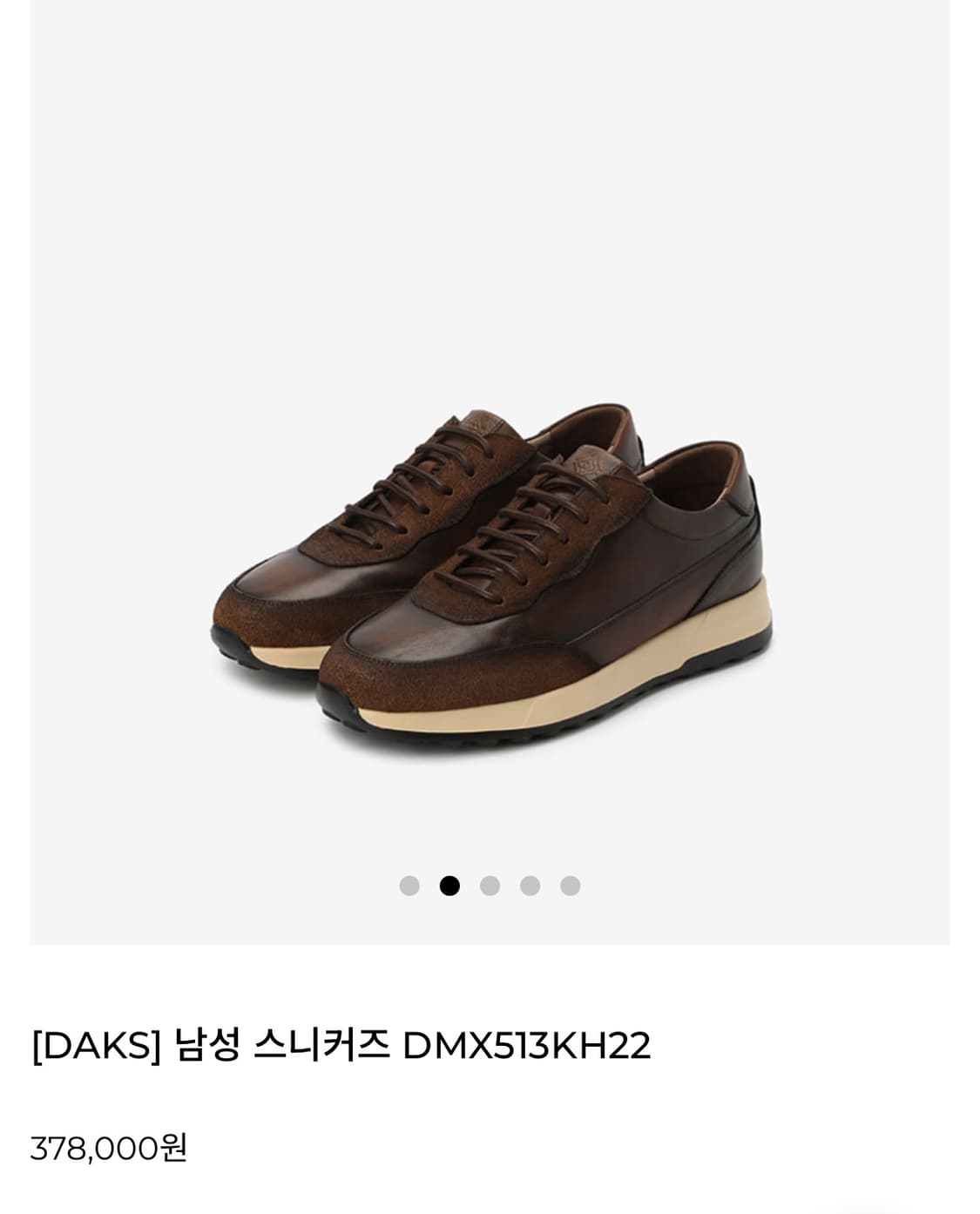Select the fourth carousel indicator dot
The height and width of the screenshot is (1214, 980).
point(529,885)
